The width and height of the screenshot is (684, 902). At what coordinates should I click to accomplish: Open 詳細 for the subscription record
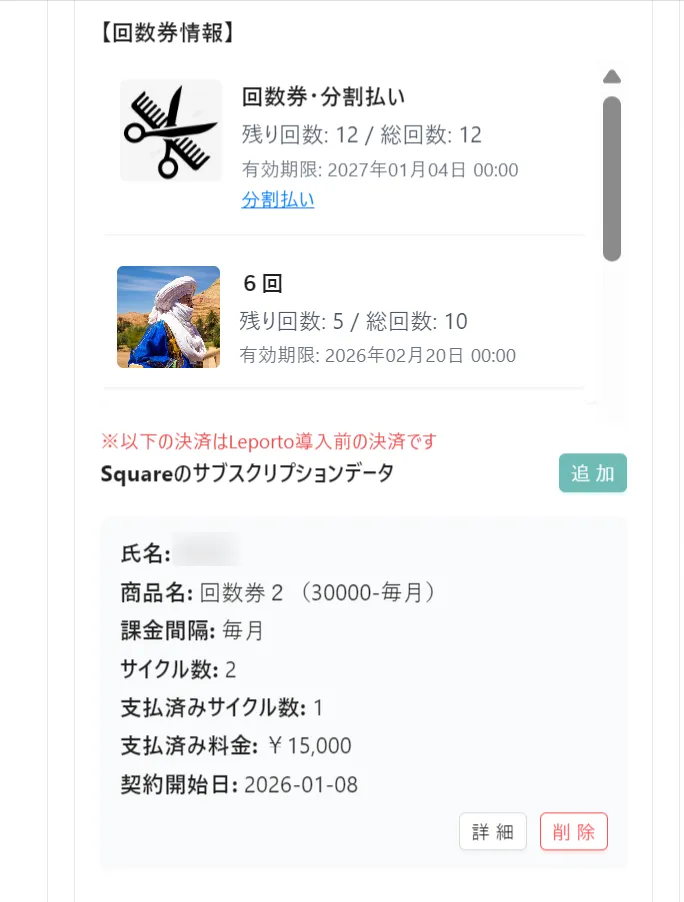point(492,831)
